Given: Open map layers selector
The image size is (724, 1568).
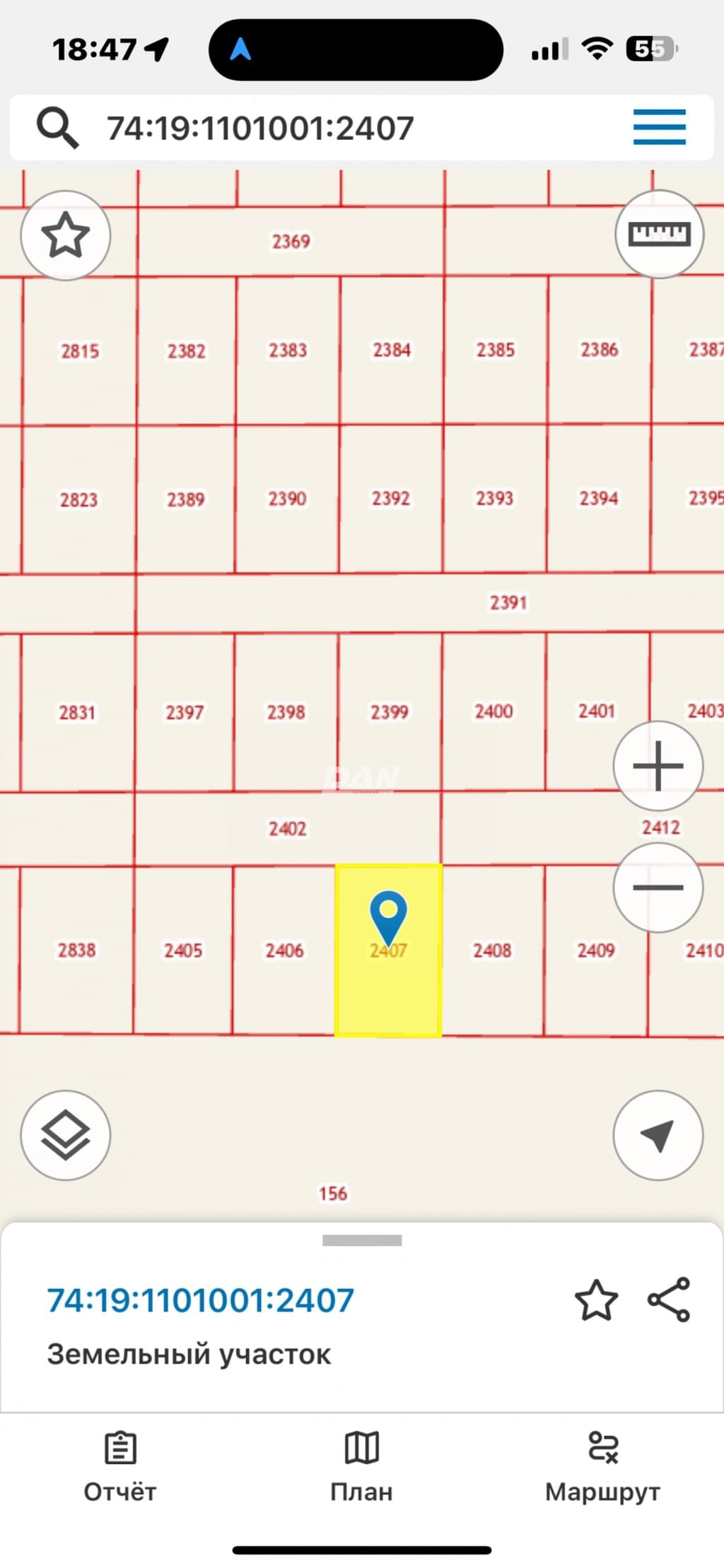Looking at the screenshot, I should 66,1135.
